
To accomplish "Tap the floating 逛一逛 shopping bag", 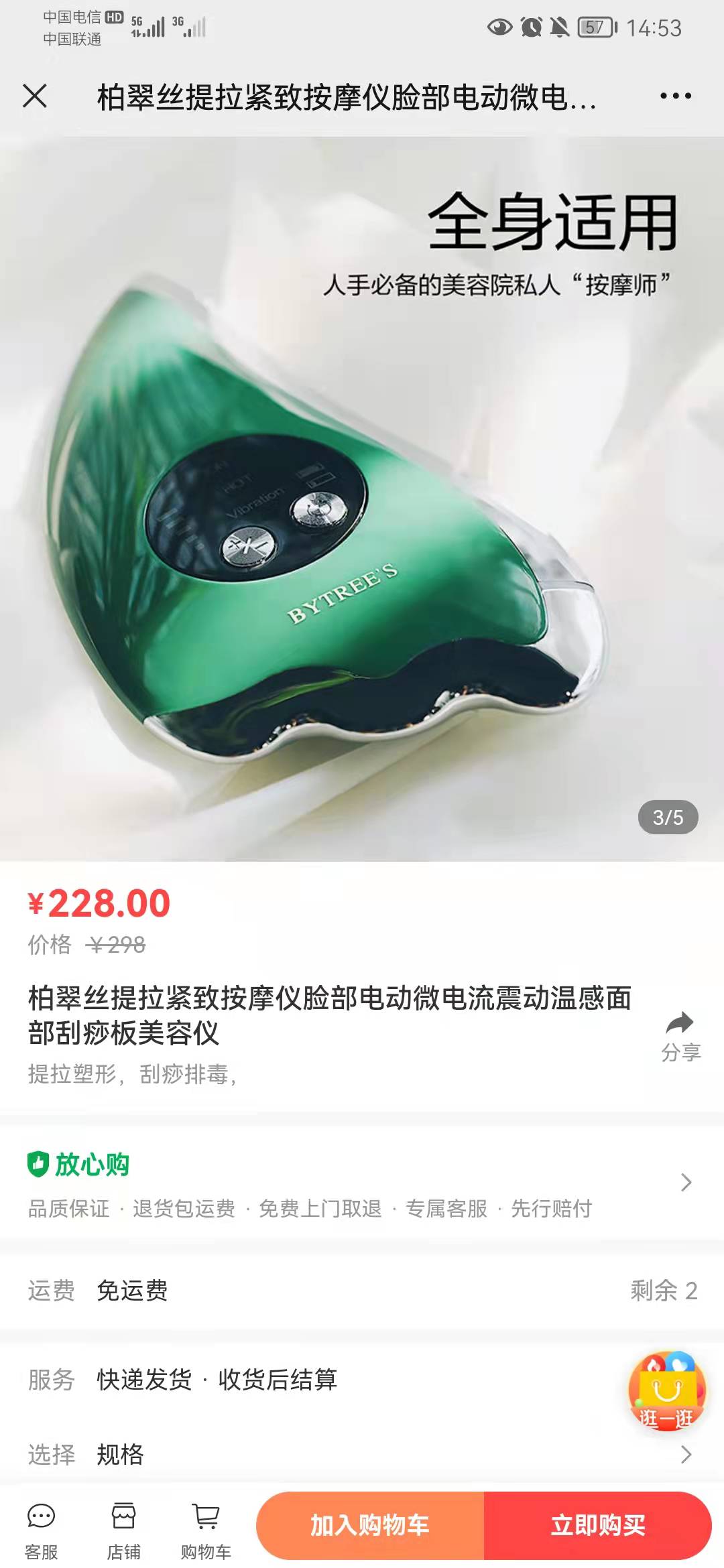I will point(667,1390).
